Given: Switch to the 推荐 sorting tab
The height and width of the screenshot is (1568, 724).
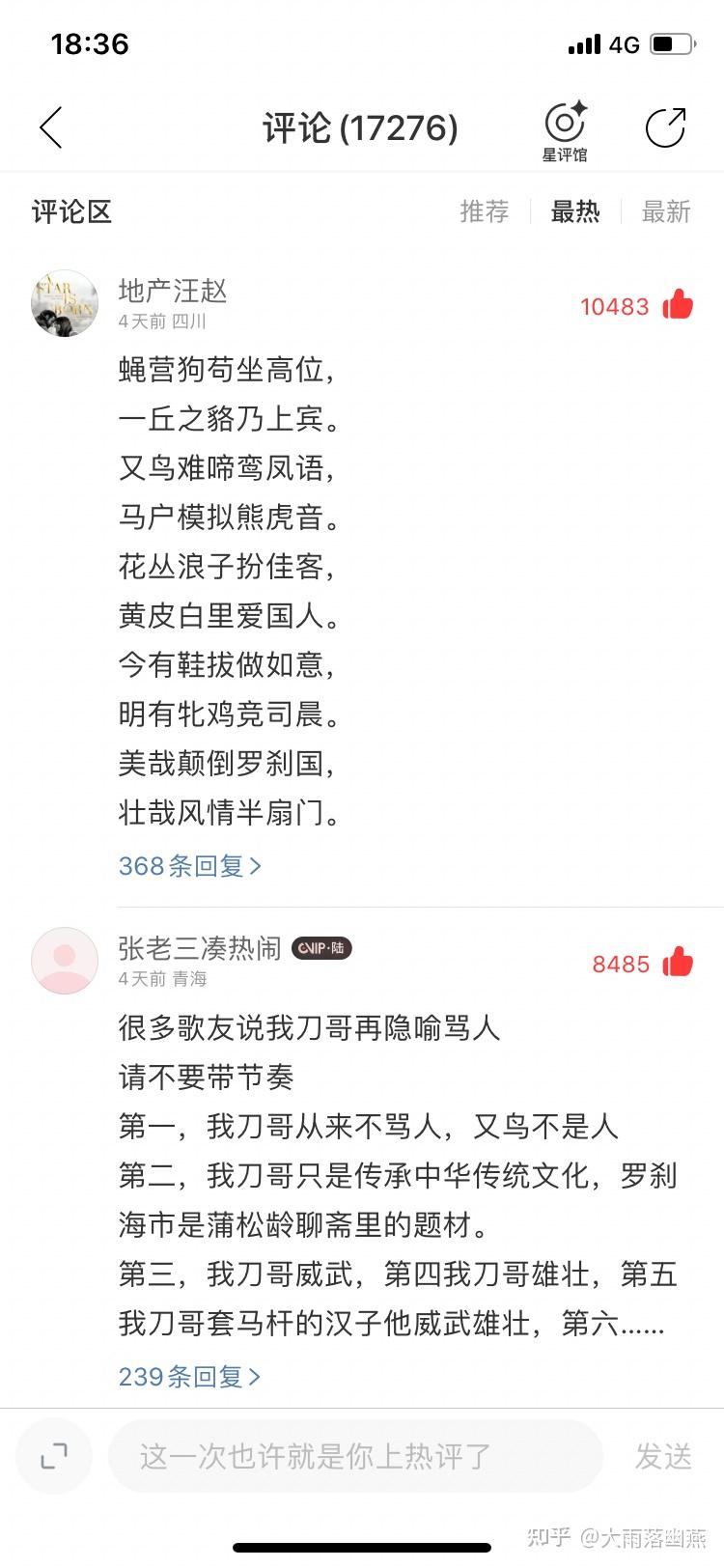Looking at the screenshot, I should 484,211.
